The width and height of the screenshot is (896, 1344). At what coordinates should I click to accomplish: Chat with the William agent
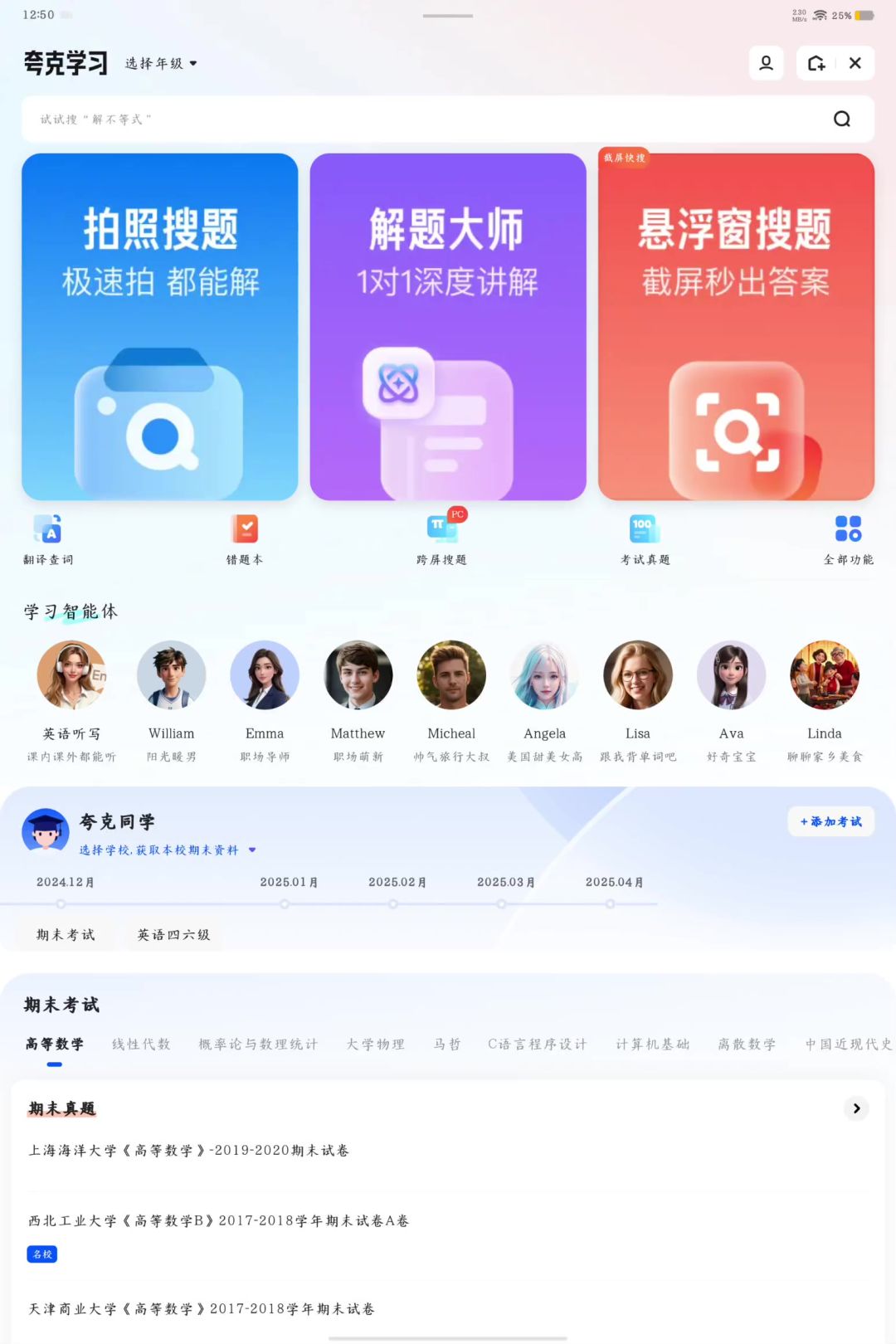tap(172, 697)
